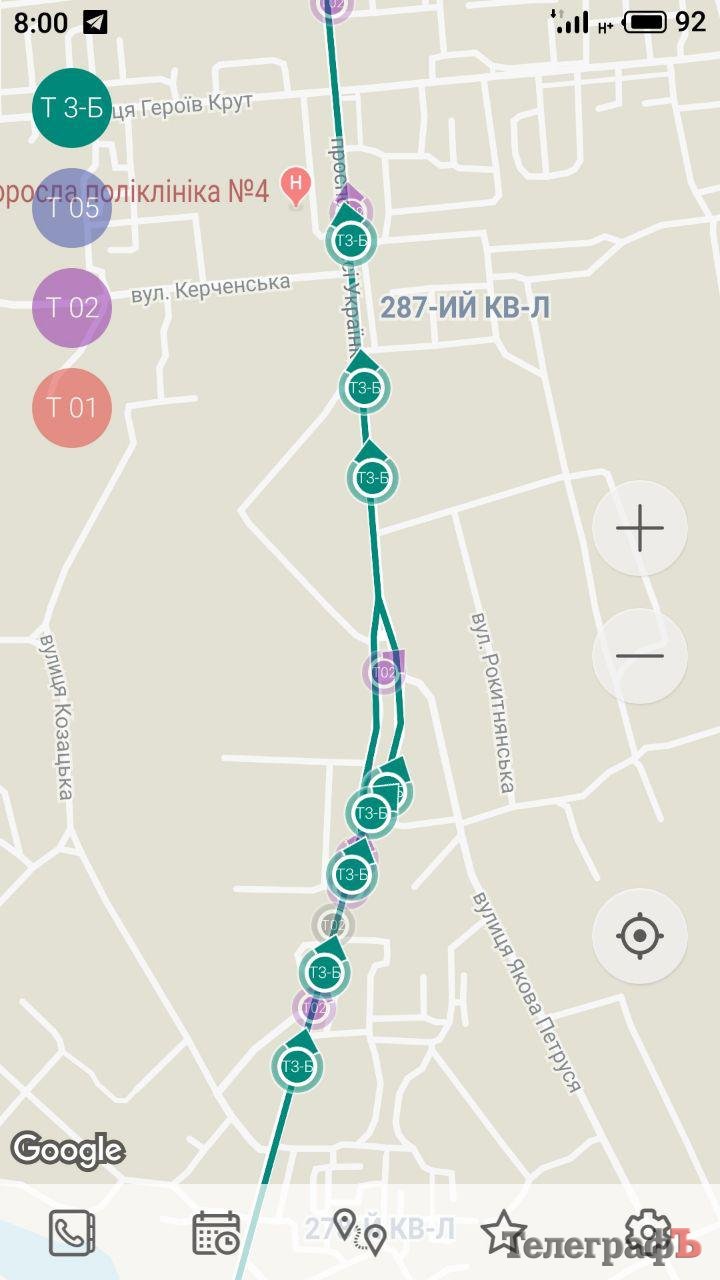The height and width of the screenshot is (1280, 720).
Task: Zoom in with the plus button
Action: point(640,528)
